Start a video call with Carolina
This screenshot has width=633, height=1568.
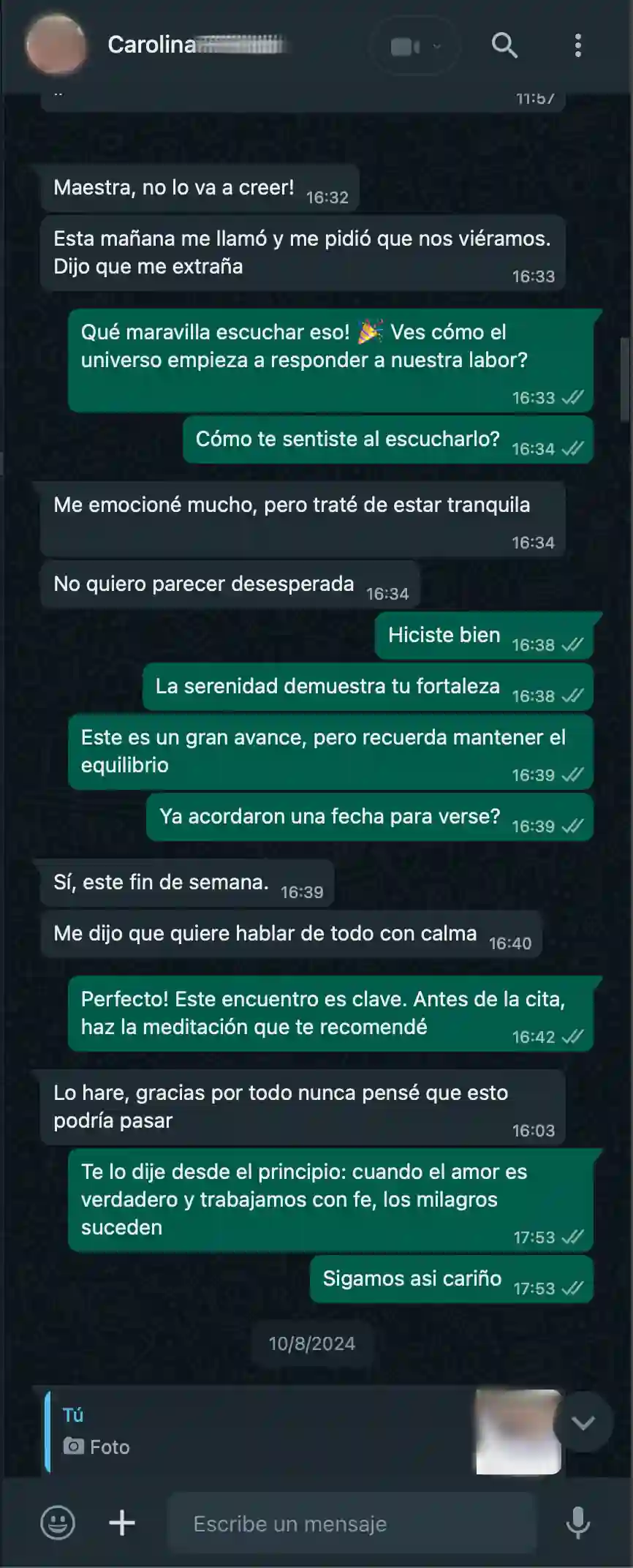click(x=404, y=45)
